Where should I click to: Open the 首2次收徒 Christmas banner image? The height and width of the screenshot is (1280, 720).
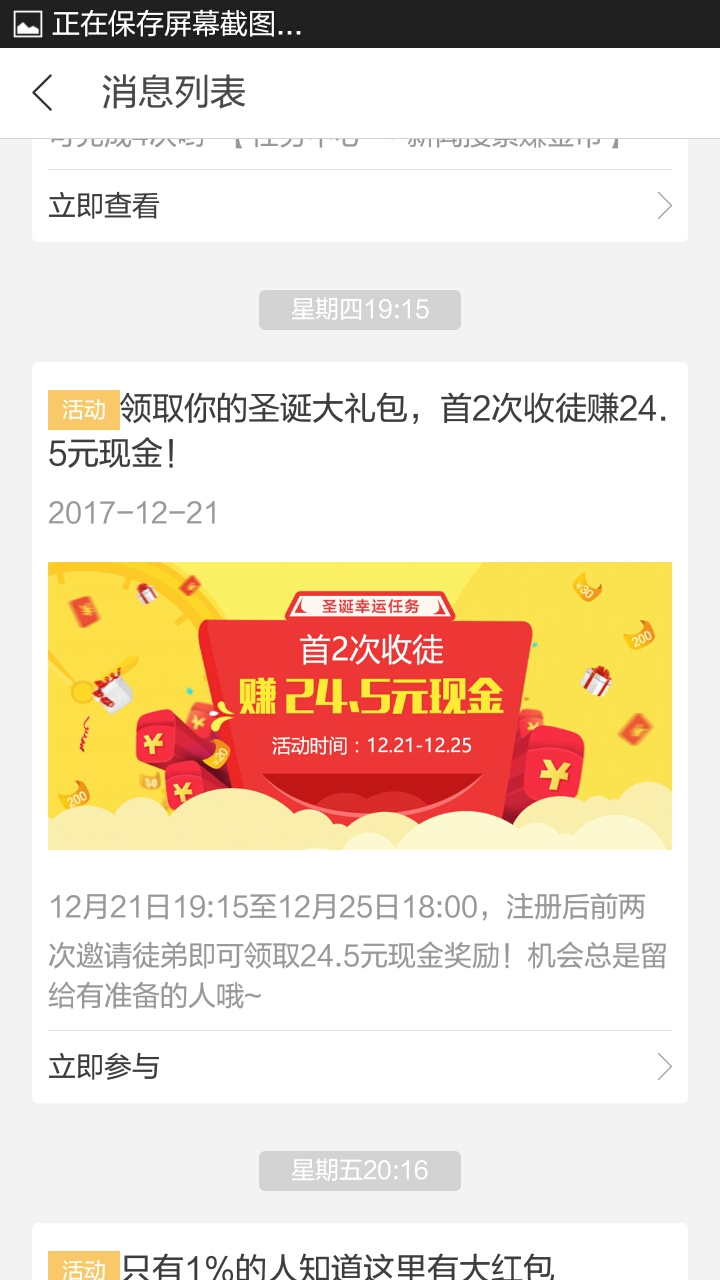360,705
